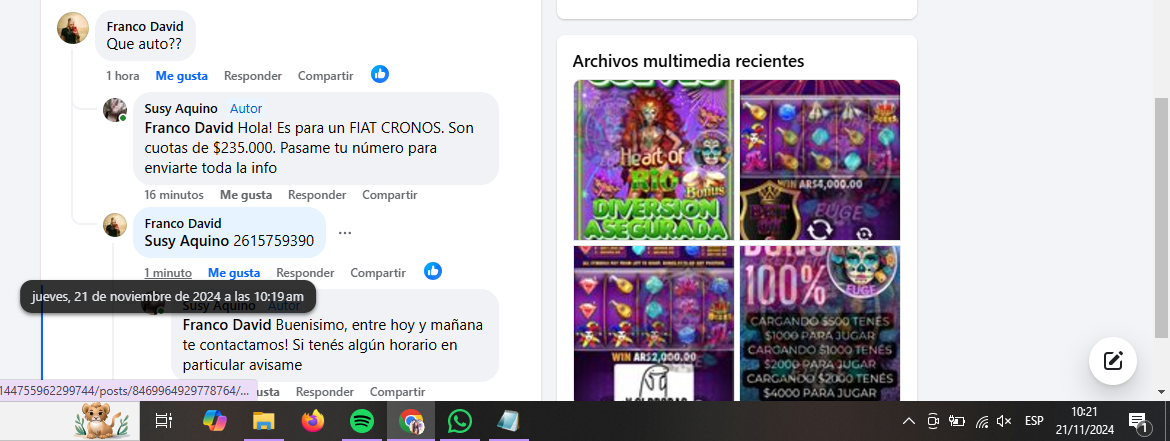The image size is (1170, 441).
Task: Share Franco David's 'Que auto??' comment
Action: 325,75
